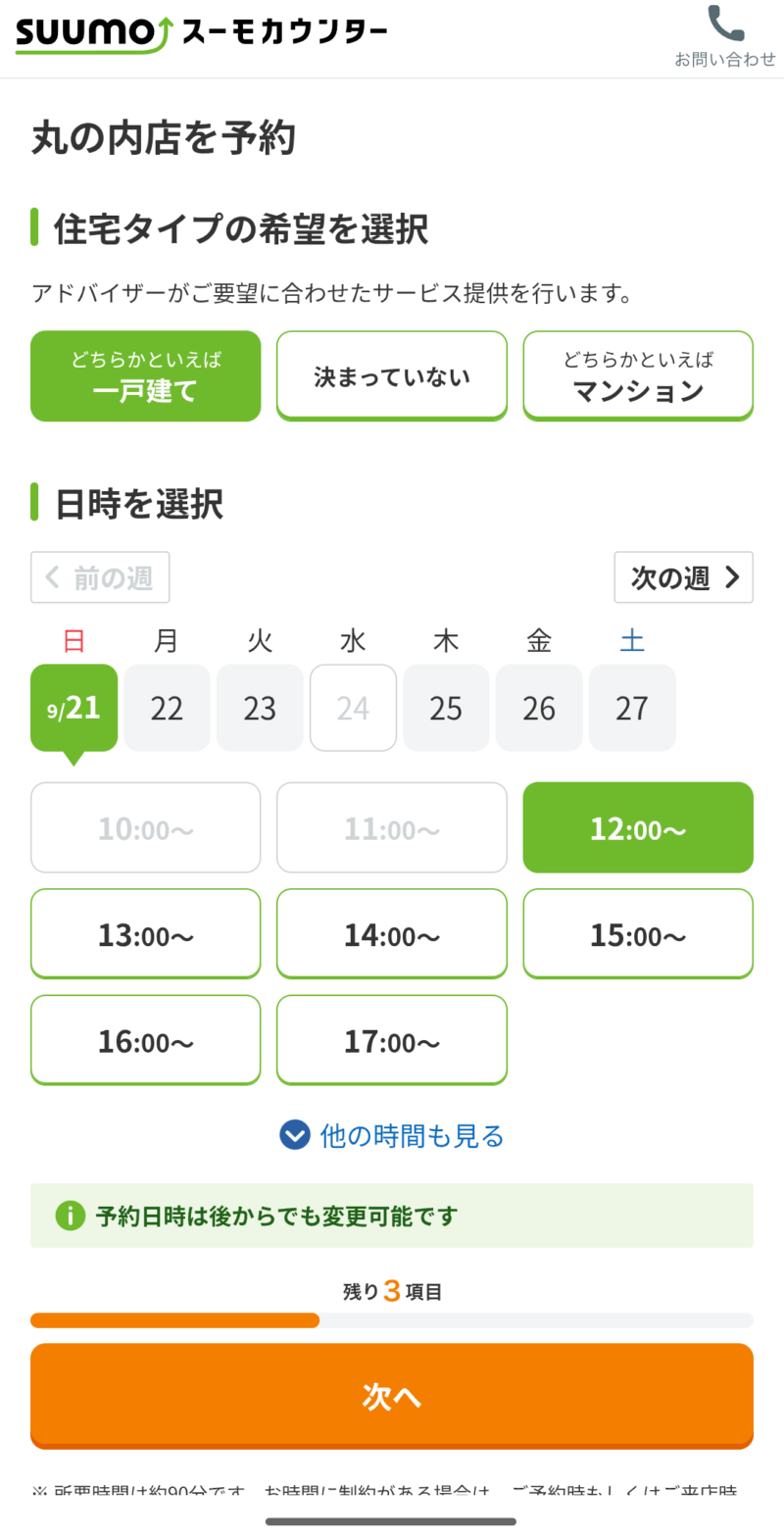784x1540 pixels.
Task: Proceed with the 次へ button
Action: (x=392, y=1395)
